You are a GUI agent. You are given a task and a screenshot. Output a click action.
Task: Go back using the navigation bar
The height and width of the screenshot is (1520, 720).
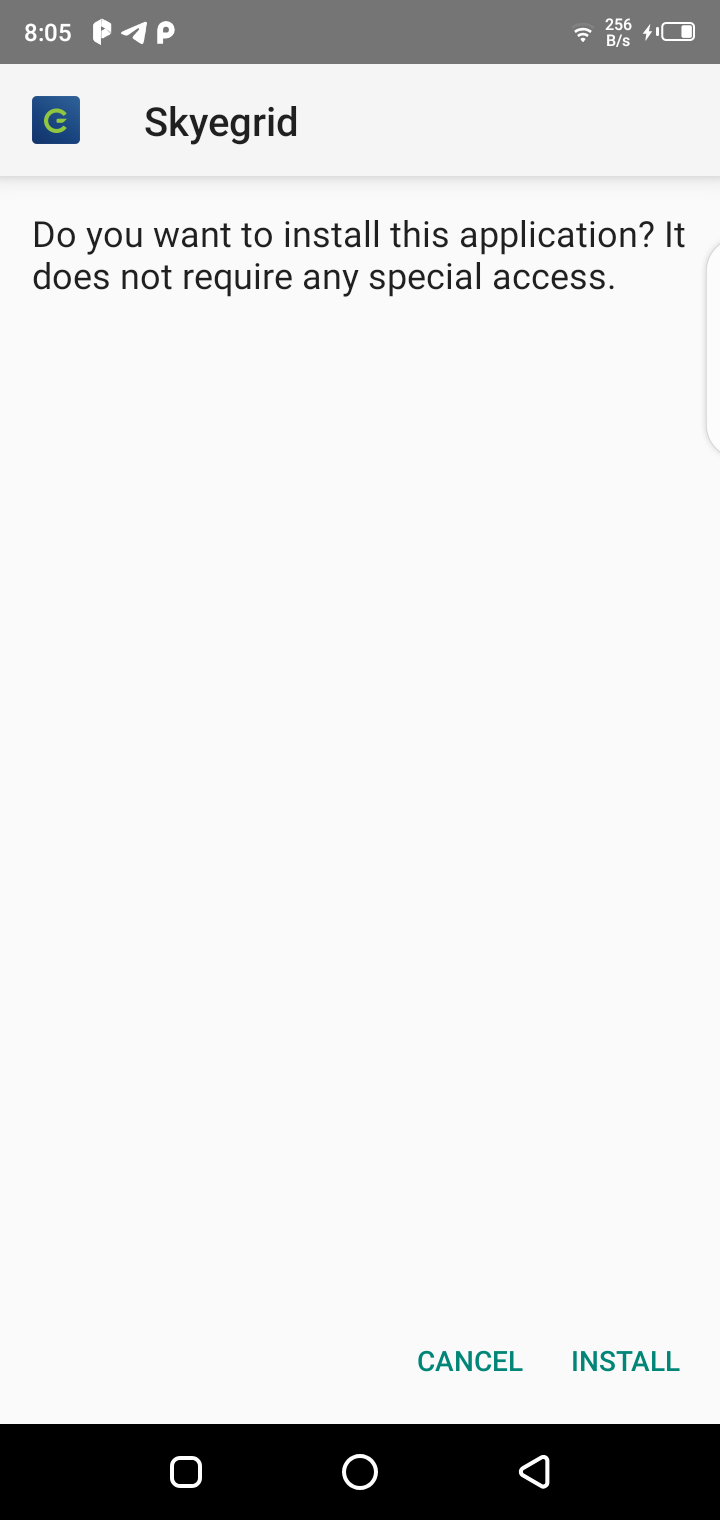[x=534, y=1471]
